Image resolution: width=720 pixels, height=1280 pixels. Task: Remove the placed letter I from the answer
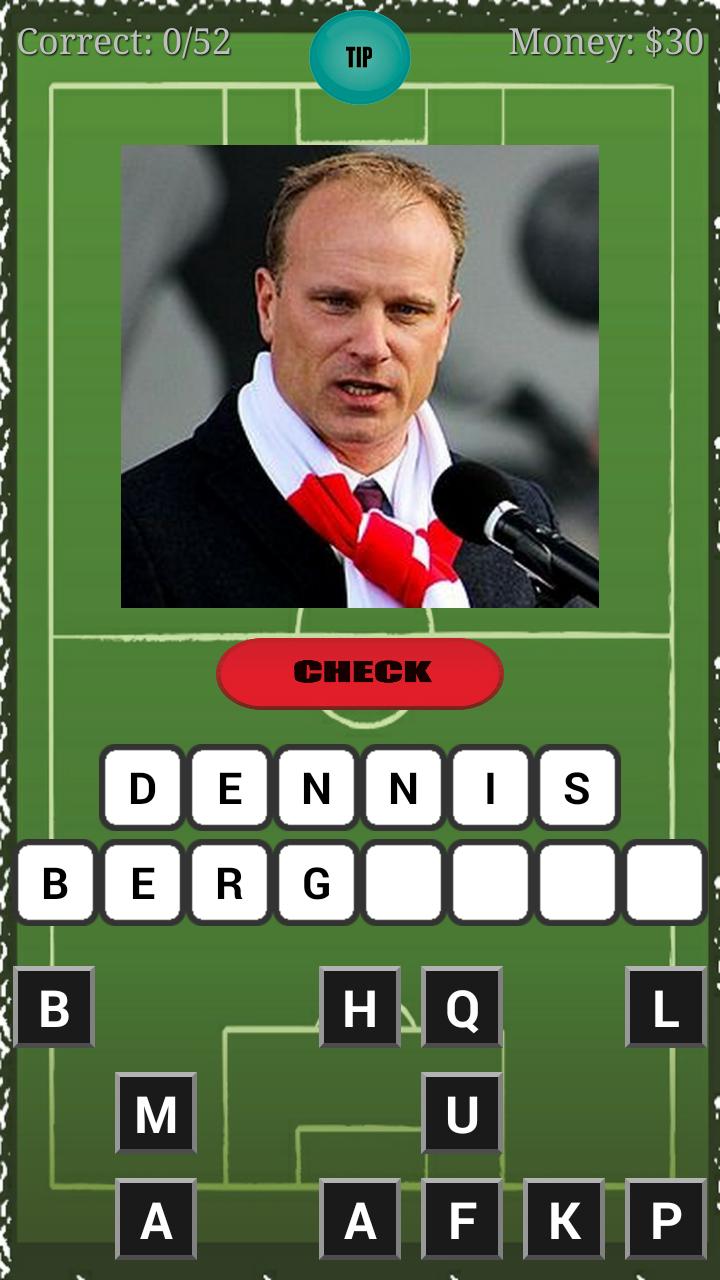pyautogui.click(x=490, y=788)
